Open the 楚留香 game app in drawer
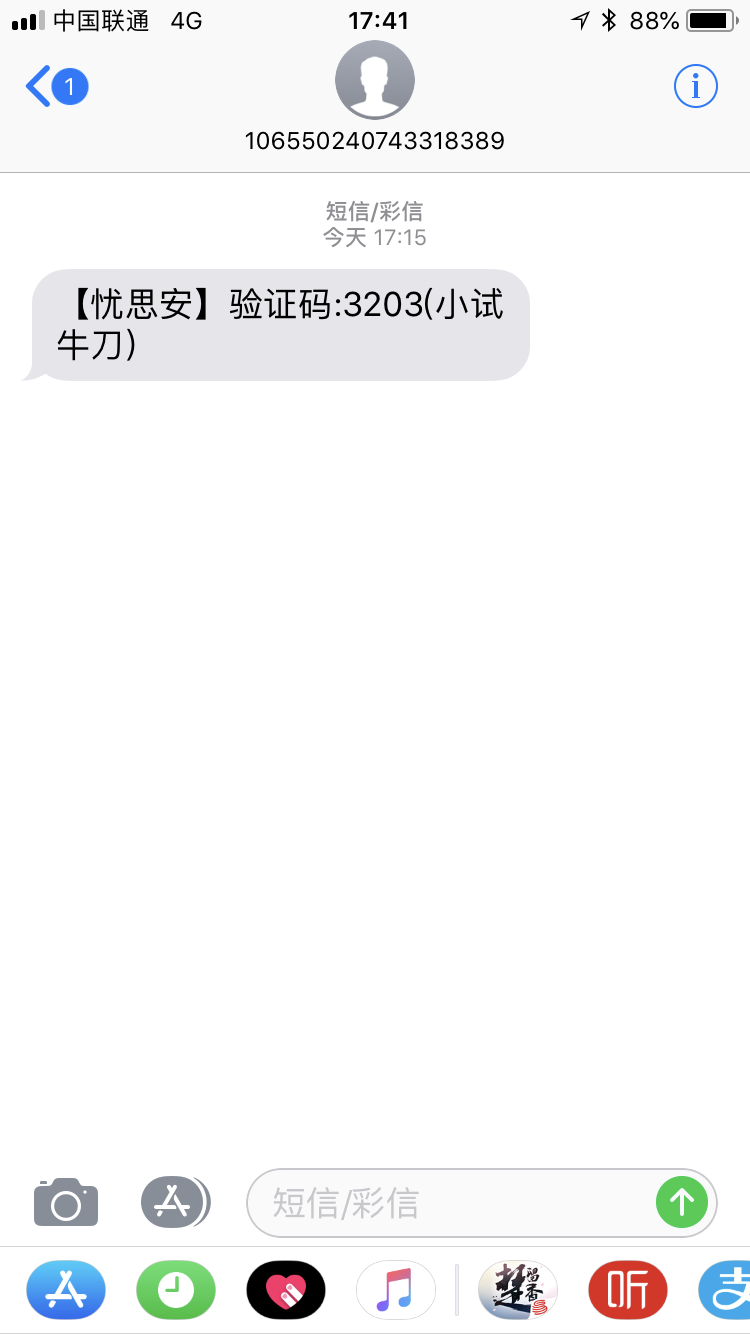The height and width of the screenshot is (1334, 750). (x=518, y=1290)
